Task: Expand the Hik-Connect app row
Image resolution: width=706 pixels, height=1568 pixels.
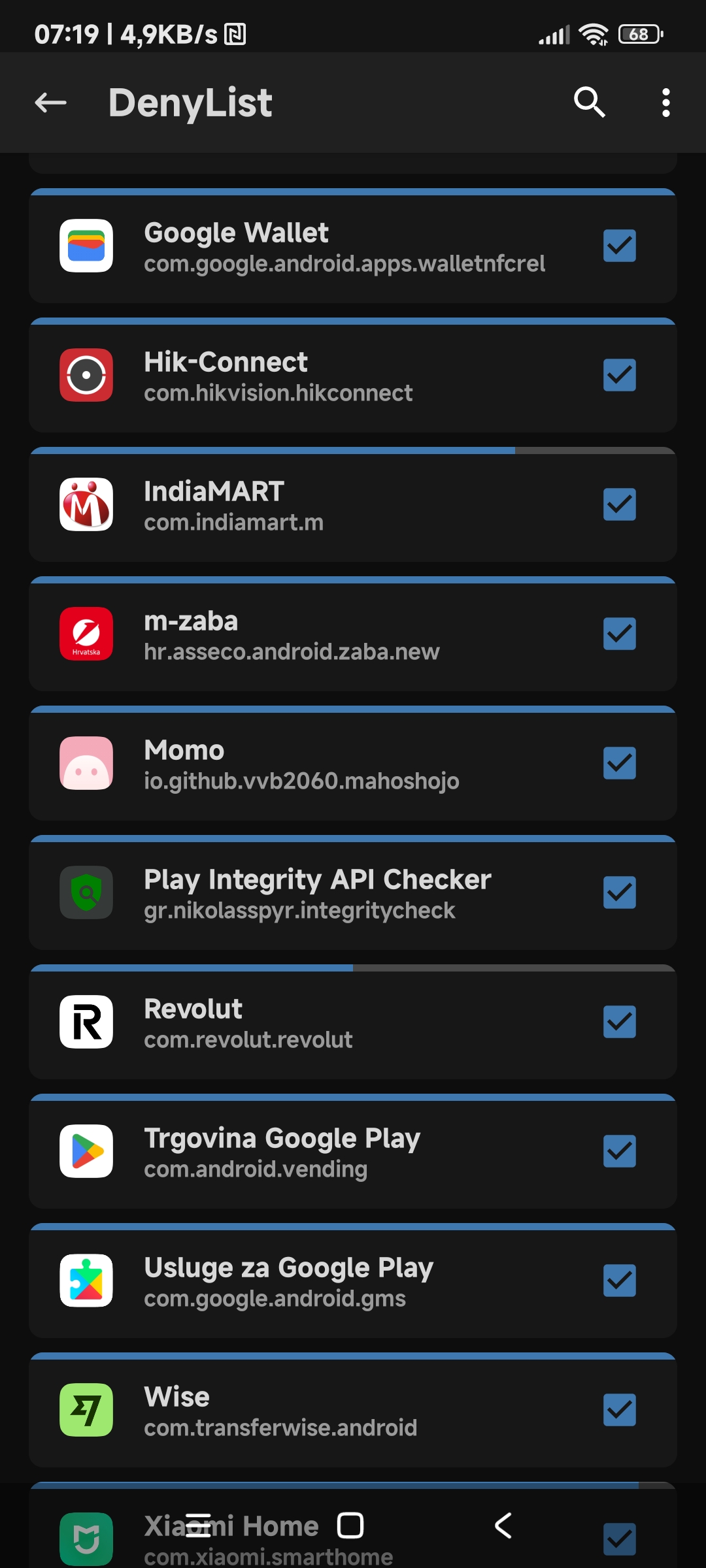Action: 353,375
